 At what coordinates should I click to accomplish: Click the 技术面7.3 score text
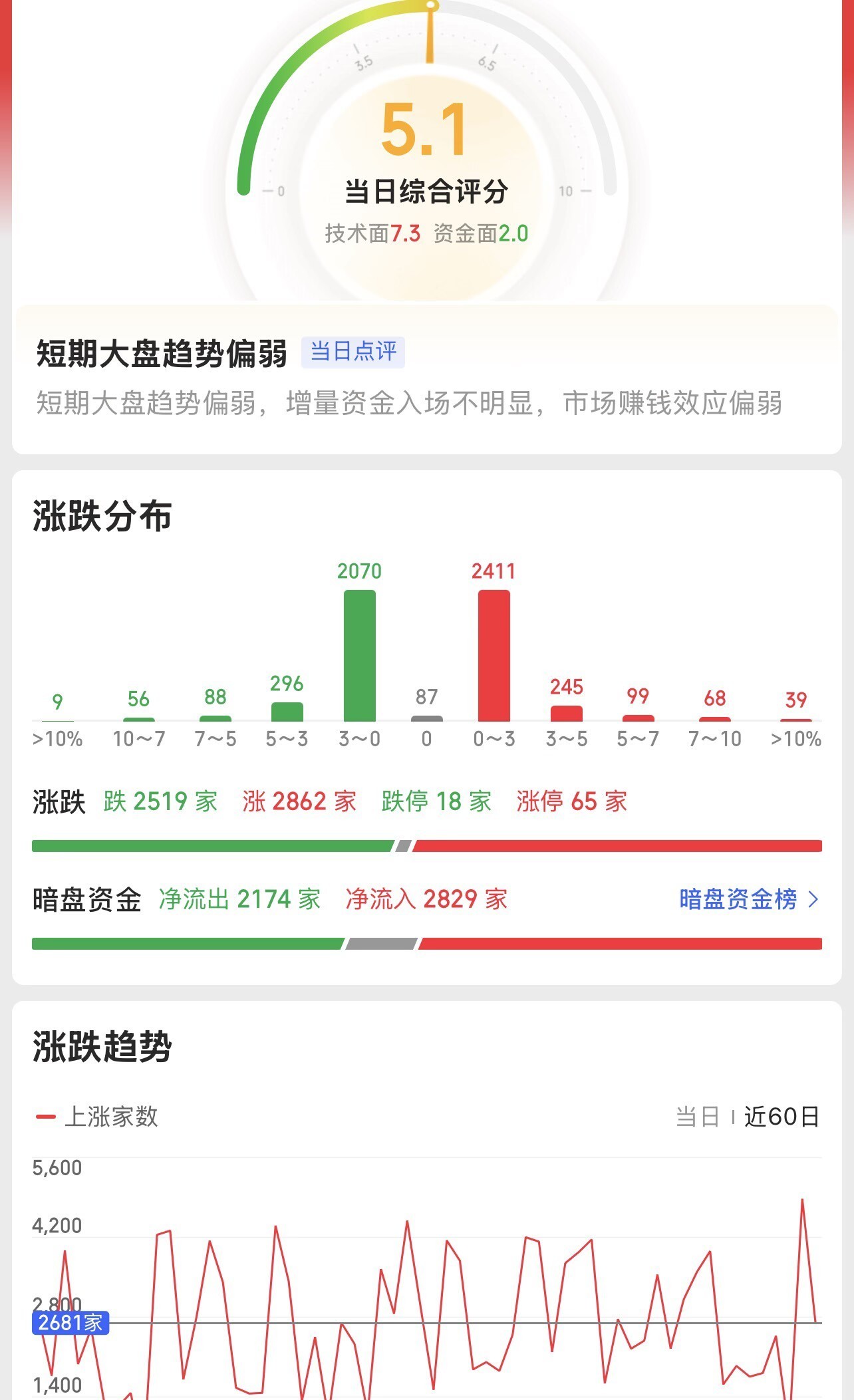[372, 233]
